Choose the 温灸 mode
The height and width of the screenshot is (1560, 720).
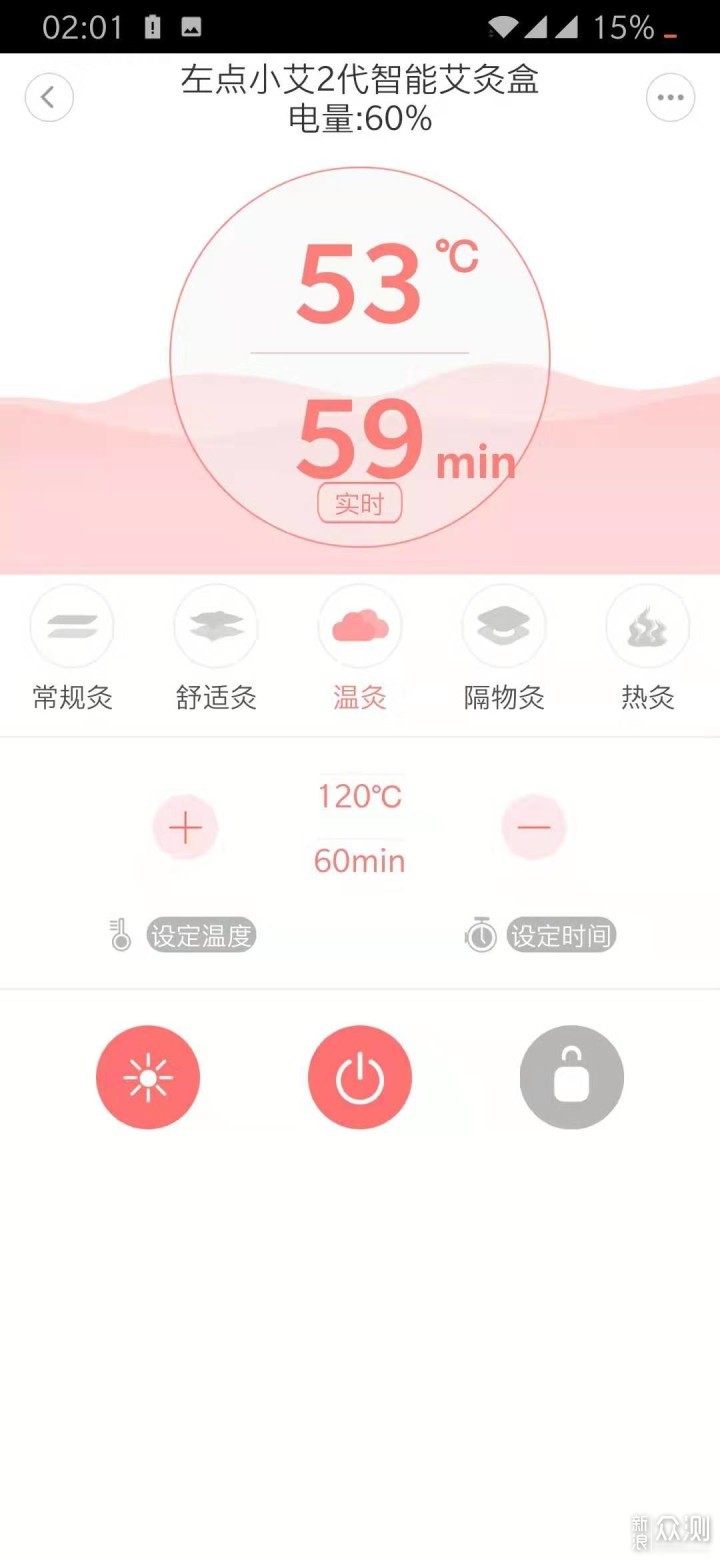click(360, 627)
